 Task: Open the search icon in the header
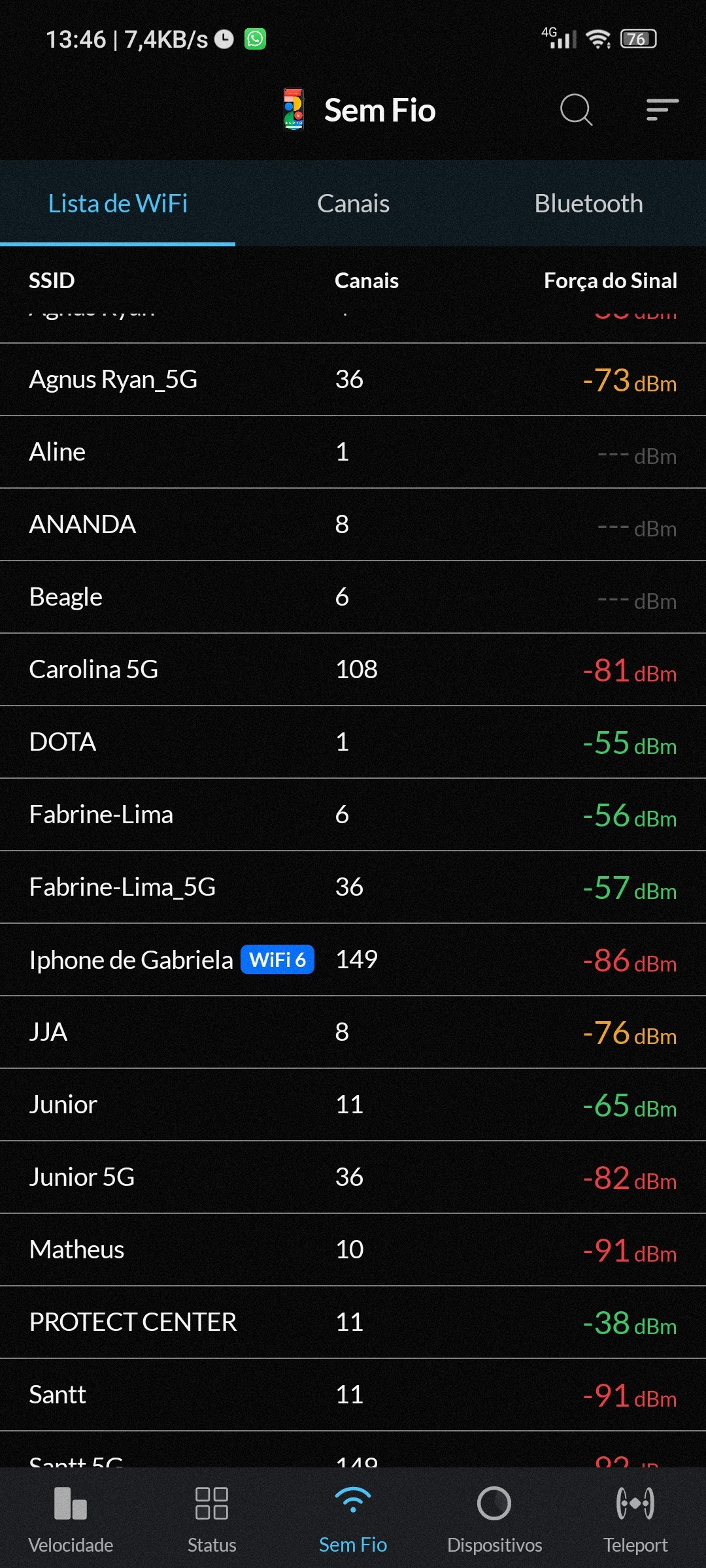coord(576,110)
